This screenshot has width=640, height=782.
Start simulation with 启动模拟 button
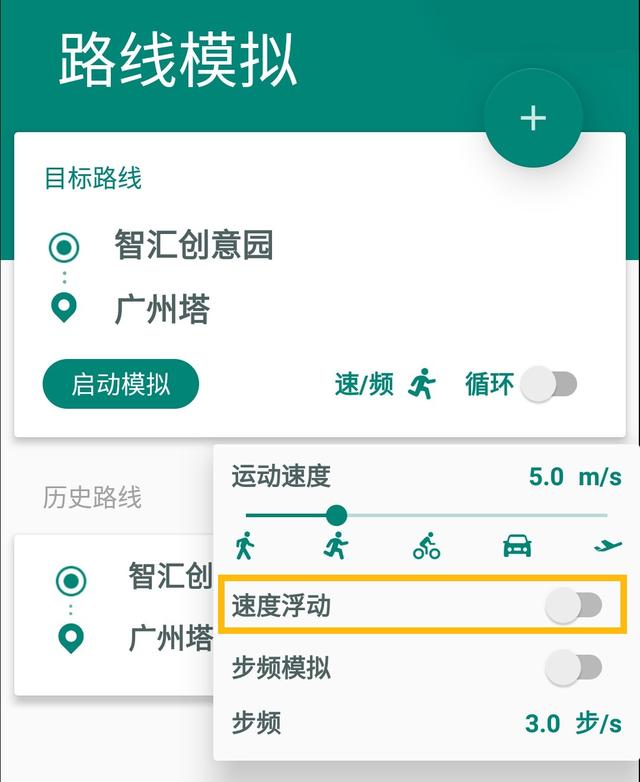tap(121, 384)
